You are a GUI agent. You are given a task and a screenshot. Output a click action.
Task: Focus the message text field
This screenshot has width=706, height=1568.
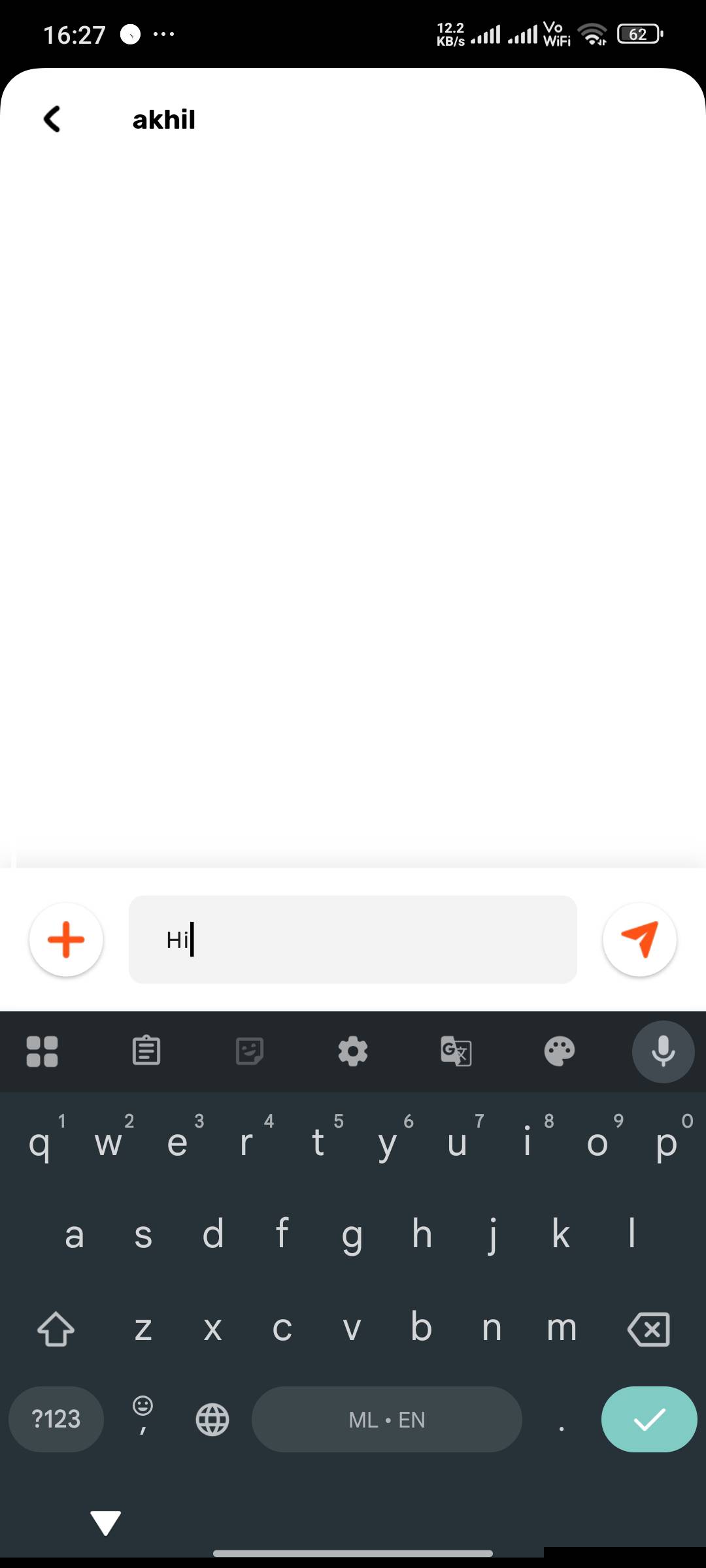(353, 939)
